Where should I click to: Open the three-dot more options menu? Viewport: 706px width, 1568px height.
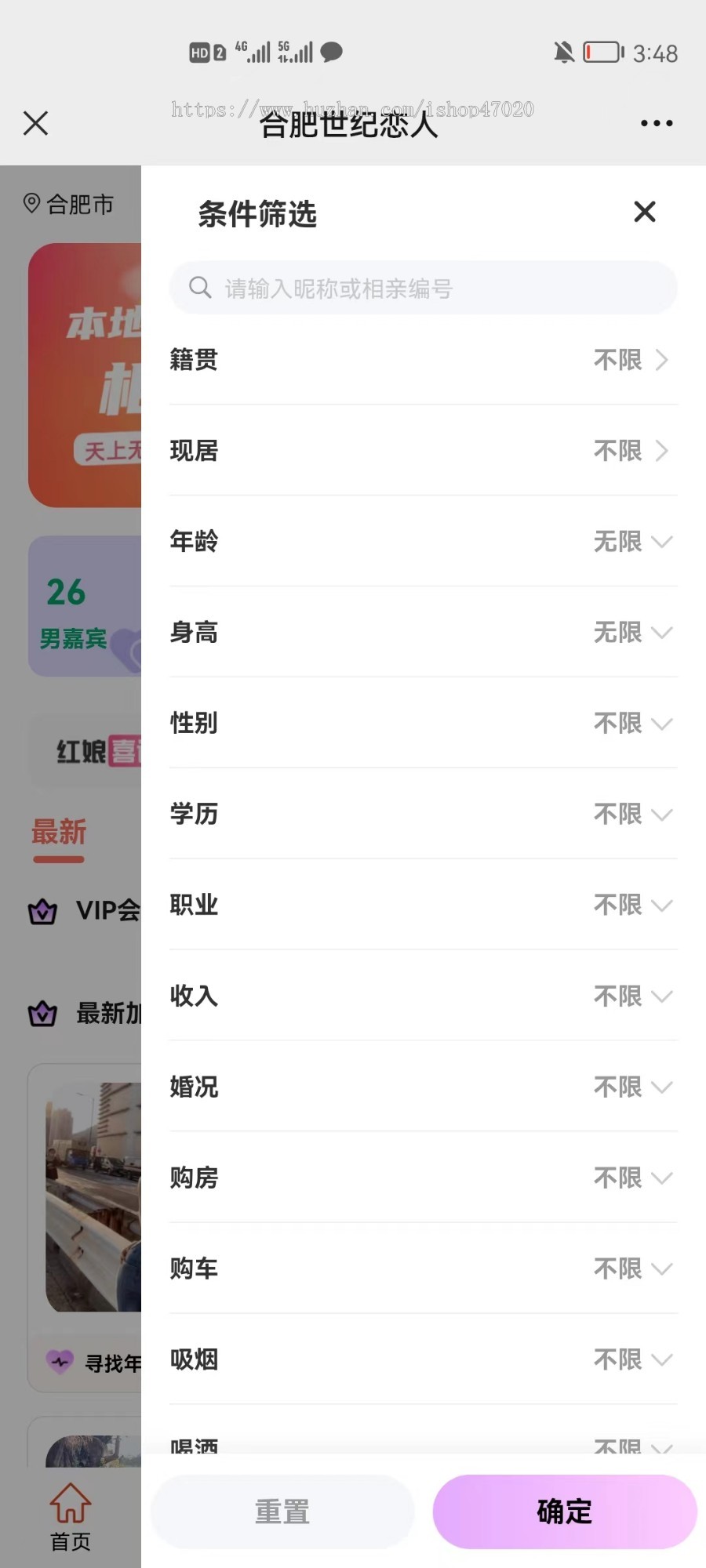point(657,123)
